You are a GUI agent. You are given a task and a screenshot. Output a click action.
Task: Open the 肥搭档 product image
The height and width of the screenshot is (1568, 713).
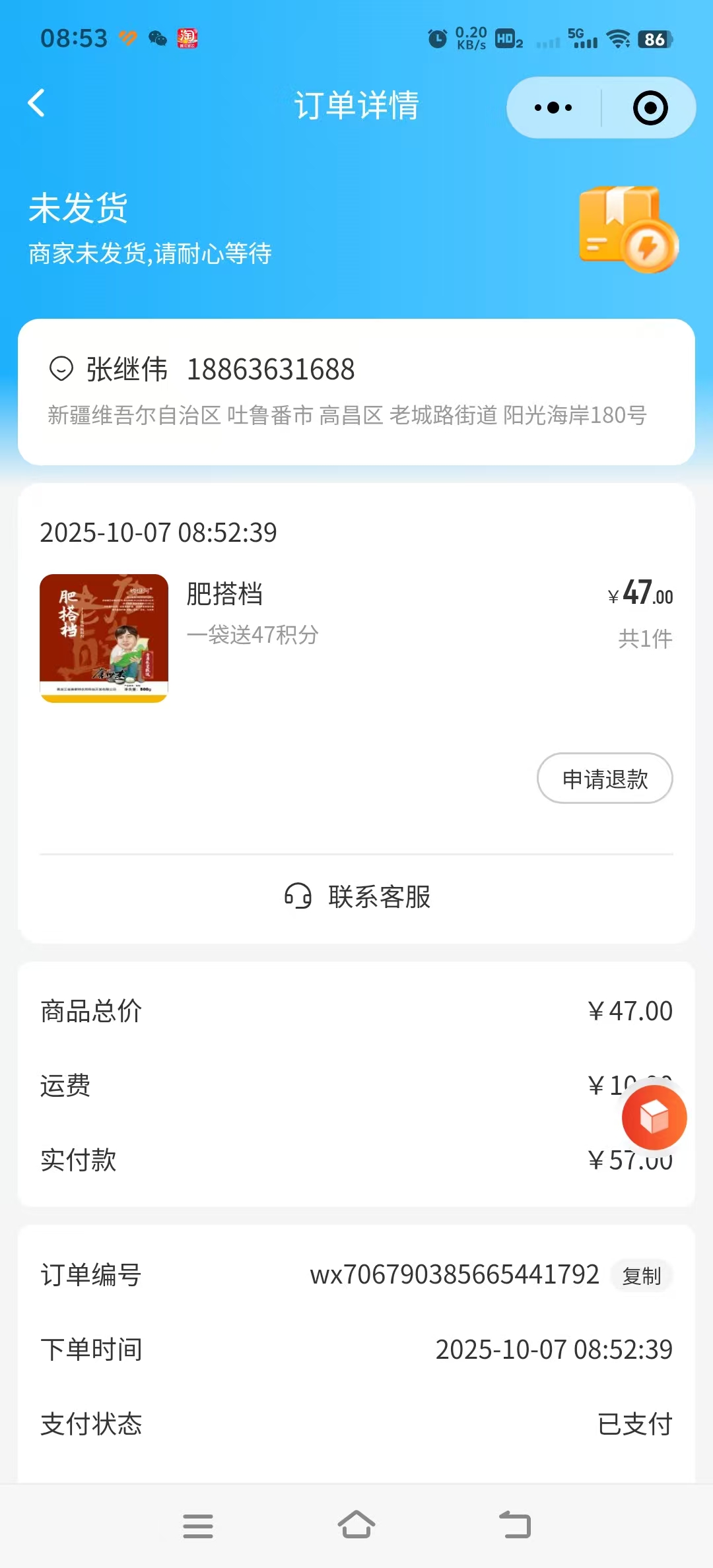(104, 638)
